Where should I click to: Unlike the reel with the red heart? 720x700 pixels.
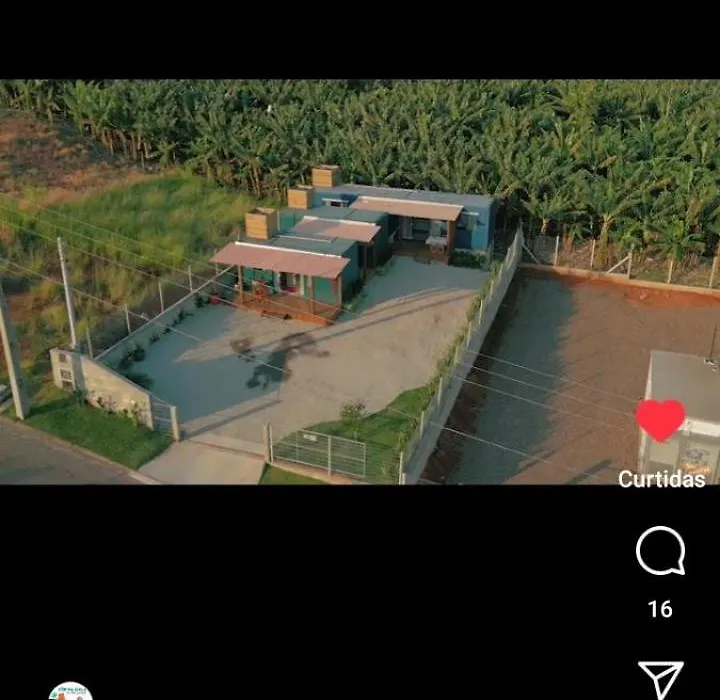pyautogui.click(x=660, y=420)
